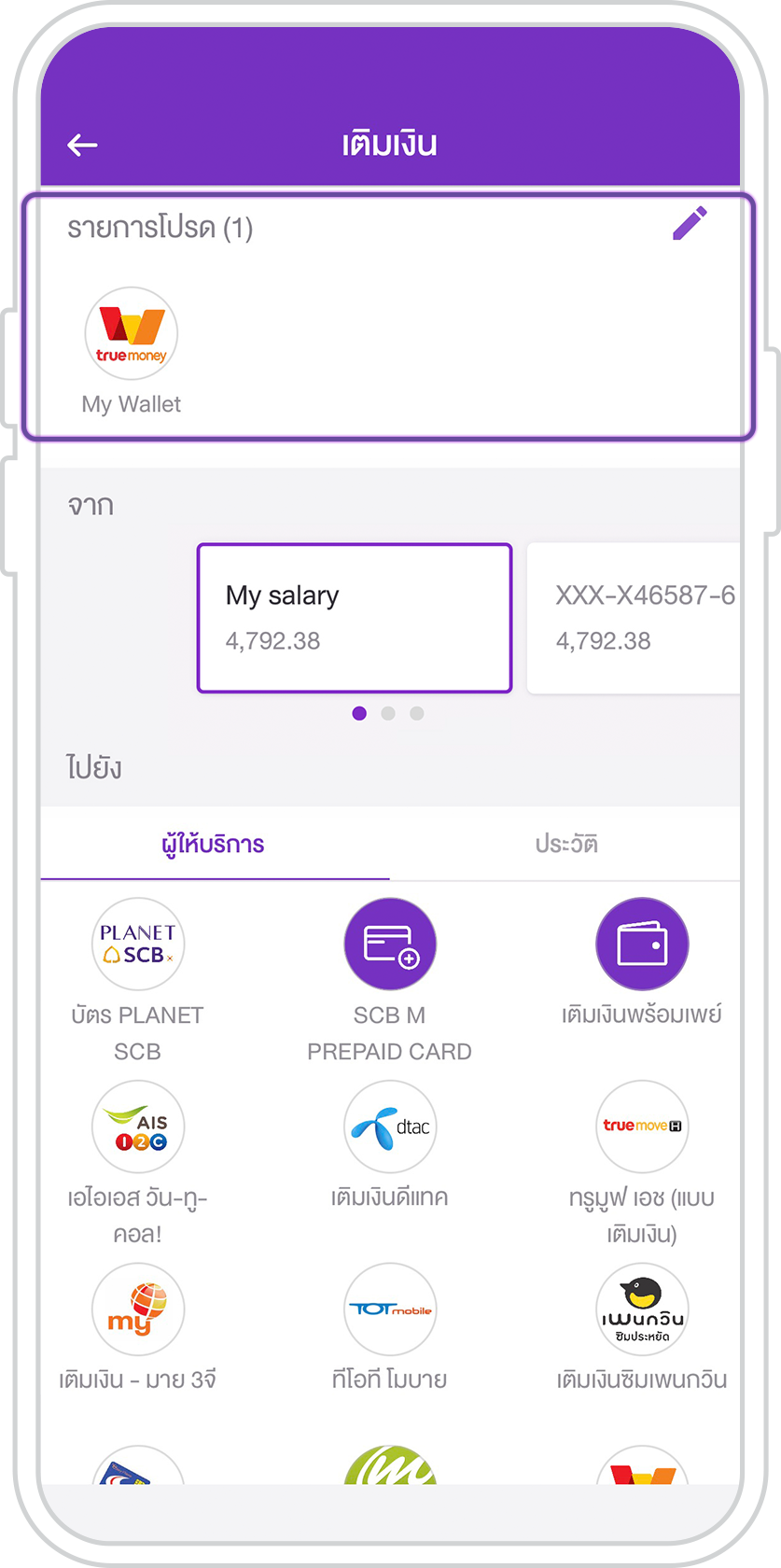Select ทีโอที โมบาย provider
The width and height of the screenshot is (781, 1568).
tap(390, 1309)
